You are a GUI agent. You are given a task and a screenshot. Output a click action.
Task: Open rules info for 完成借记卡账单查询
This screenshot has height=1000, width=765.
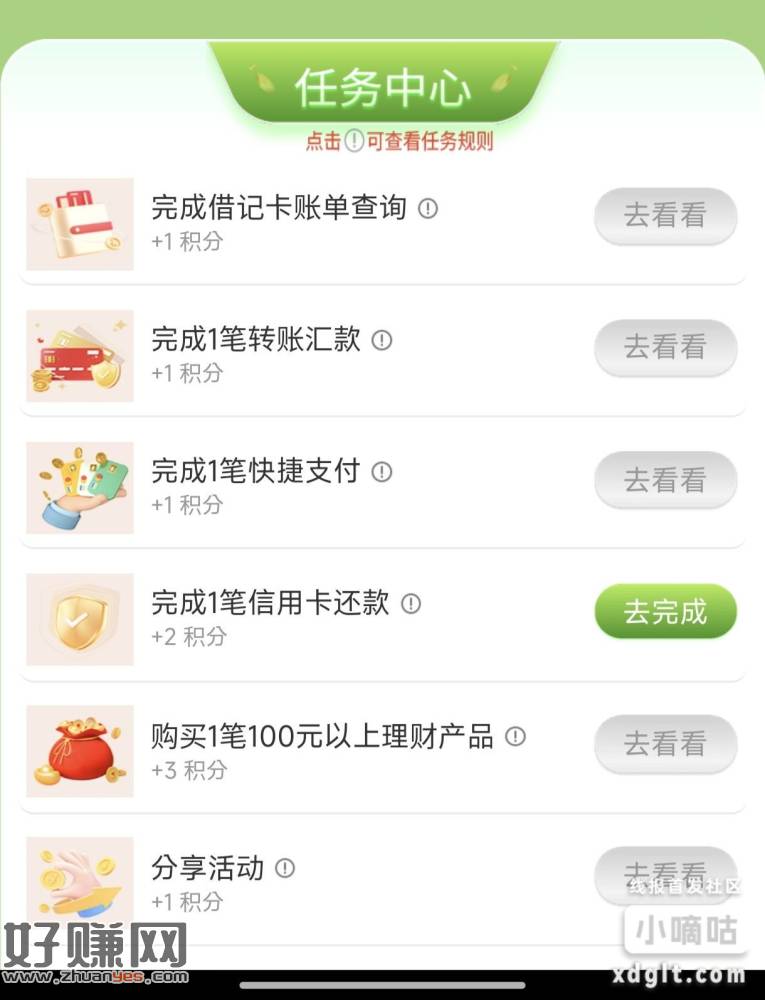click(428, 208)
